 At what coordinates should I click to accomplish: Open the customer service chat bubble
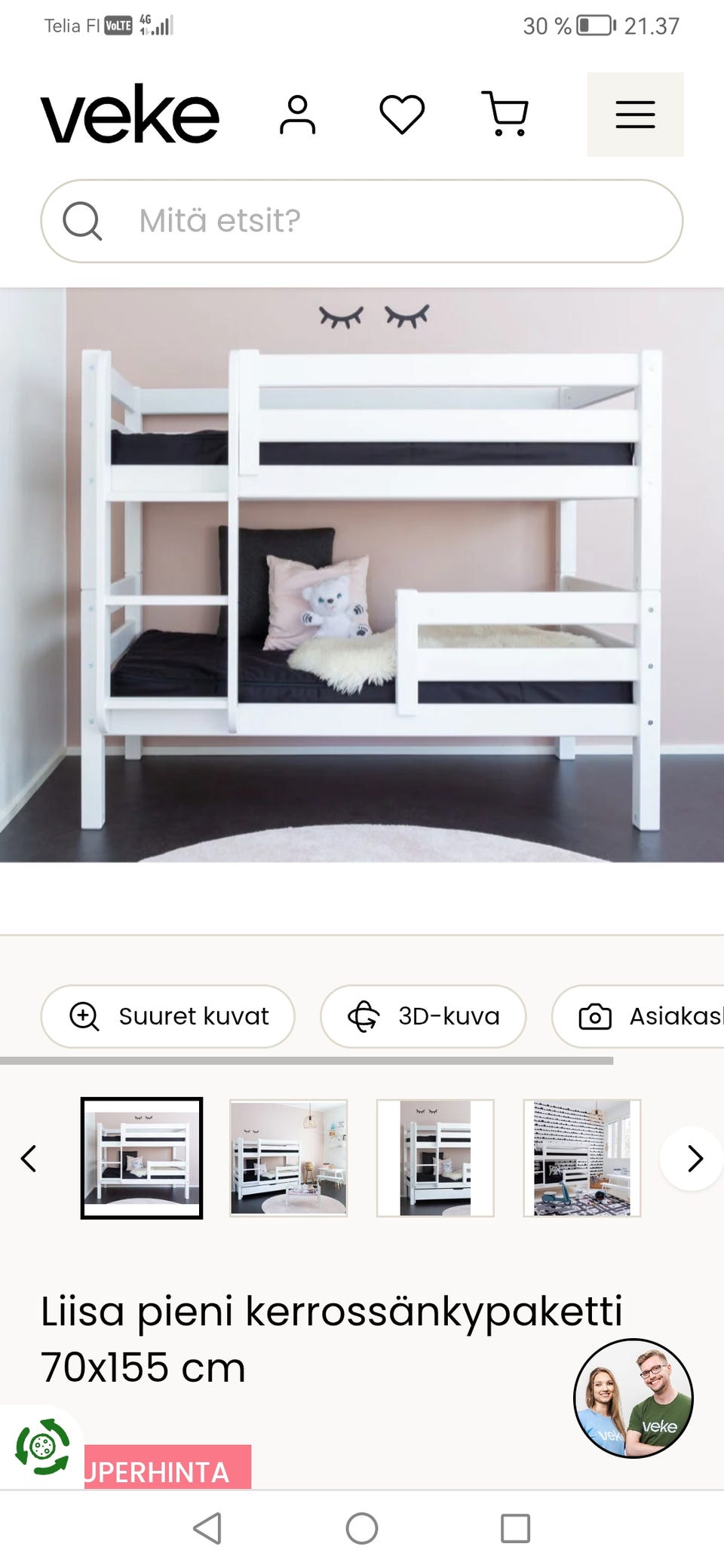[x=633, y=1398]
